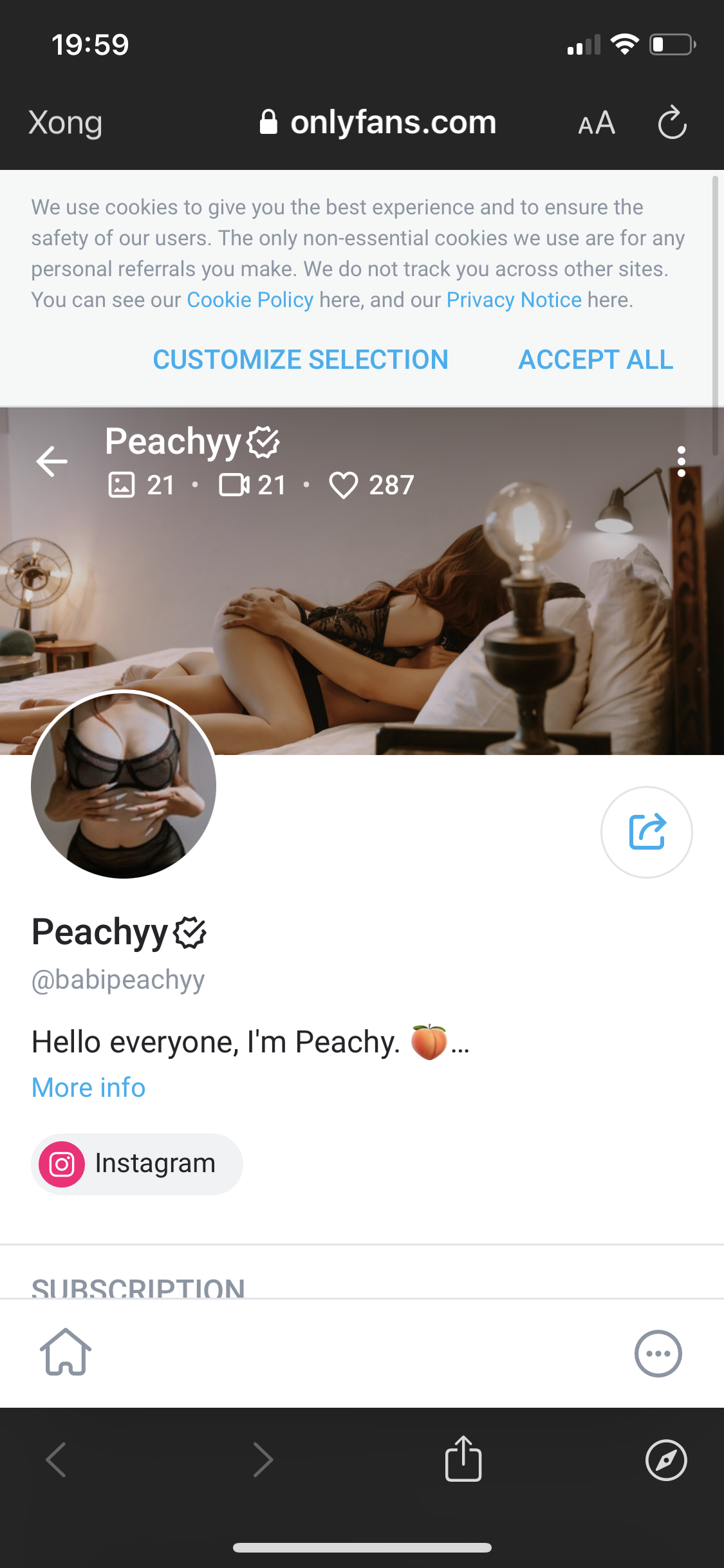Reload the onlyfans.com page

pos(672,122)
